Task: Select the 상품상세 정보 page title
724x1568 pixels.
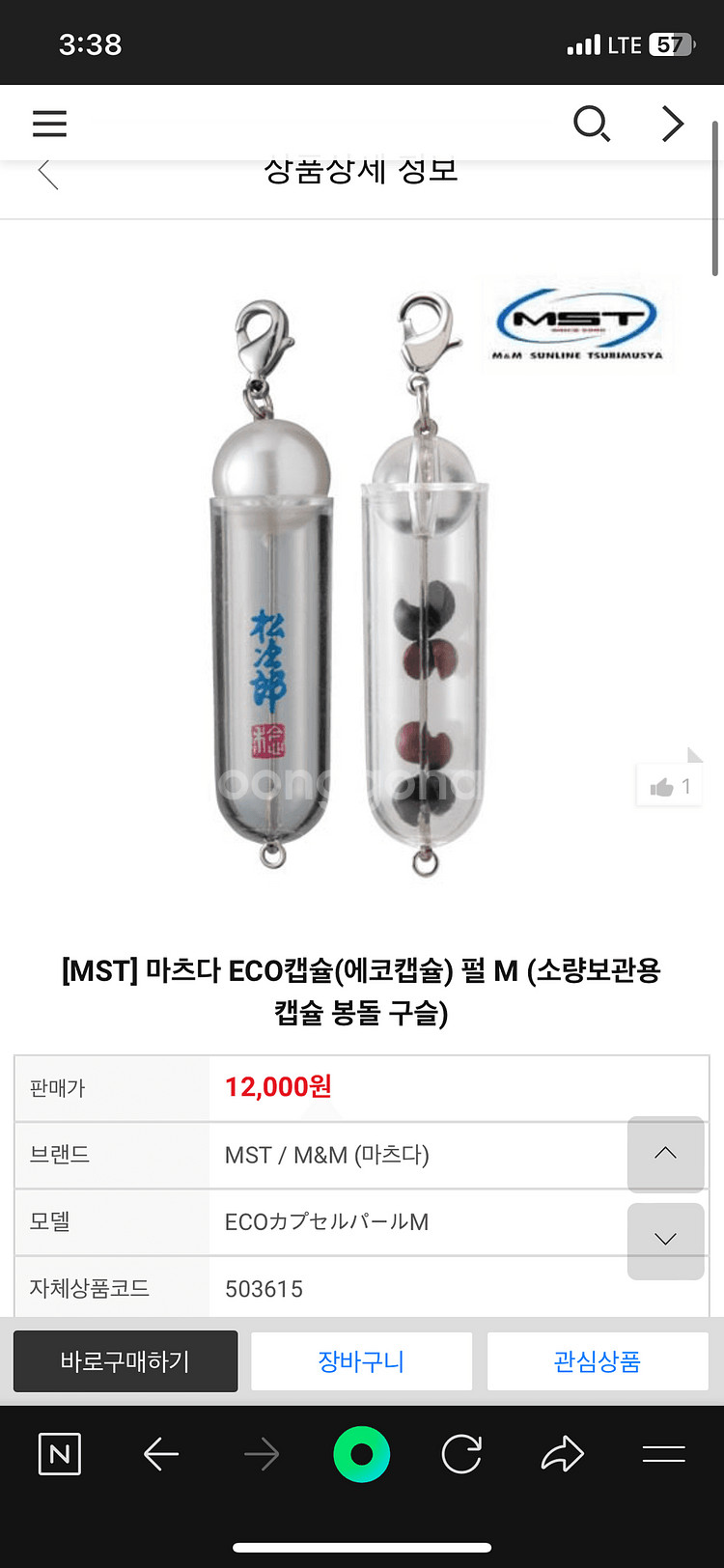Action: pos(362,170)
